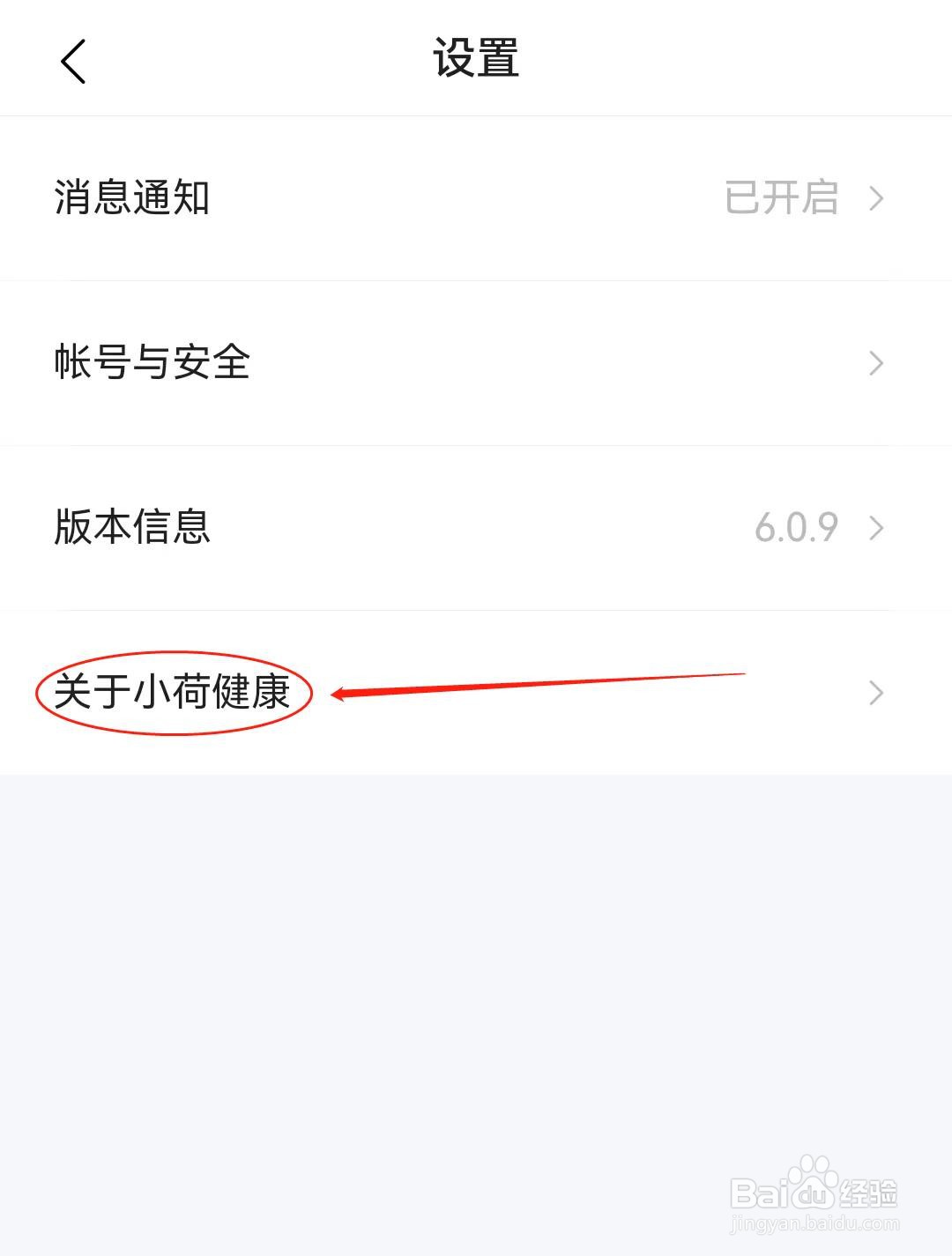952x1256 pixels.
Task: Click the chevron next to 消息通知
Action: point(874,198)
